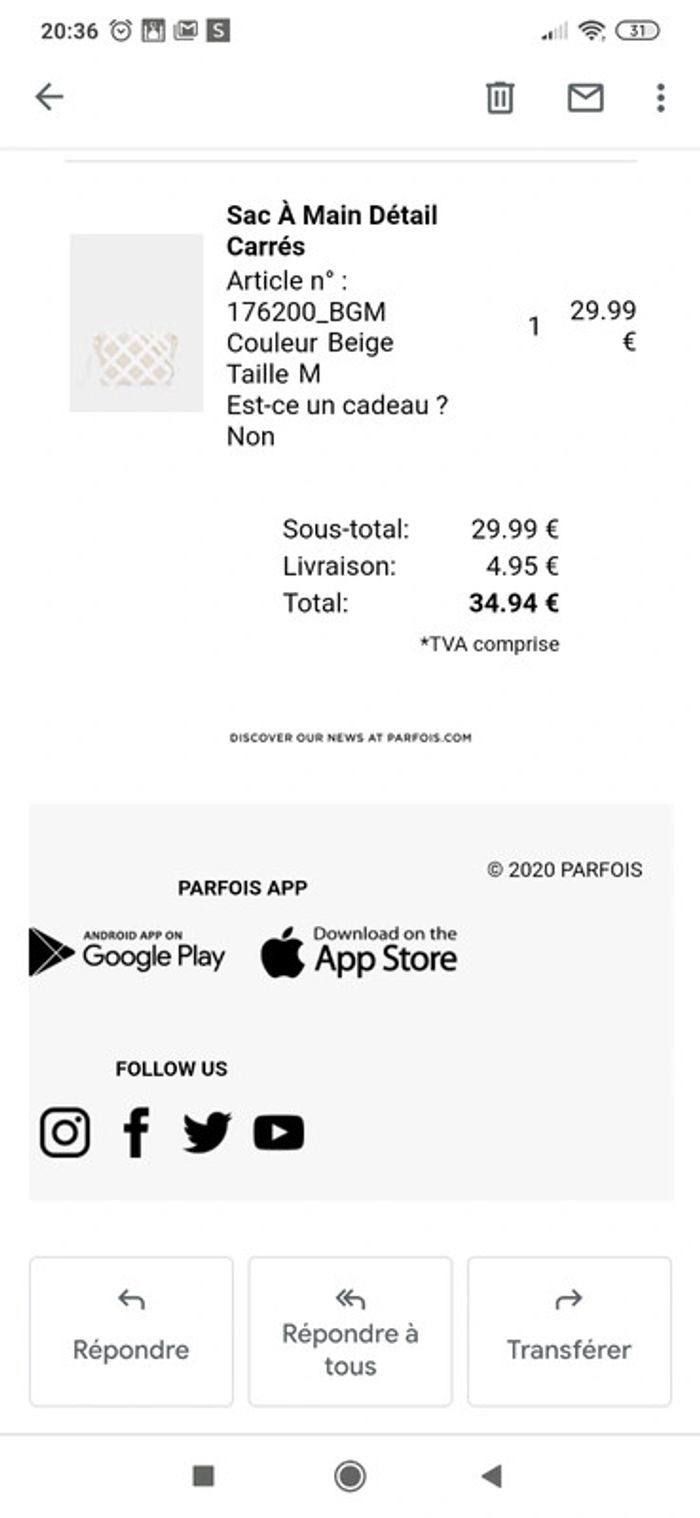
Task: Visit Parfois on YouTube
Action: pos(278,1133)
